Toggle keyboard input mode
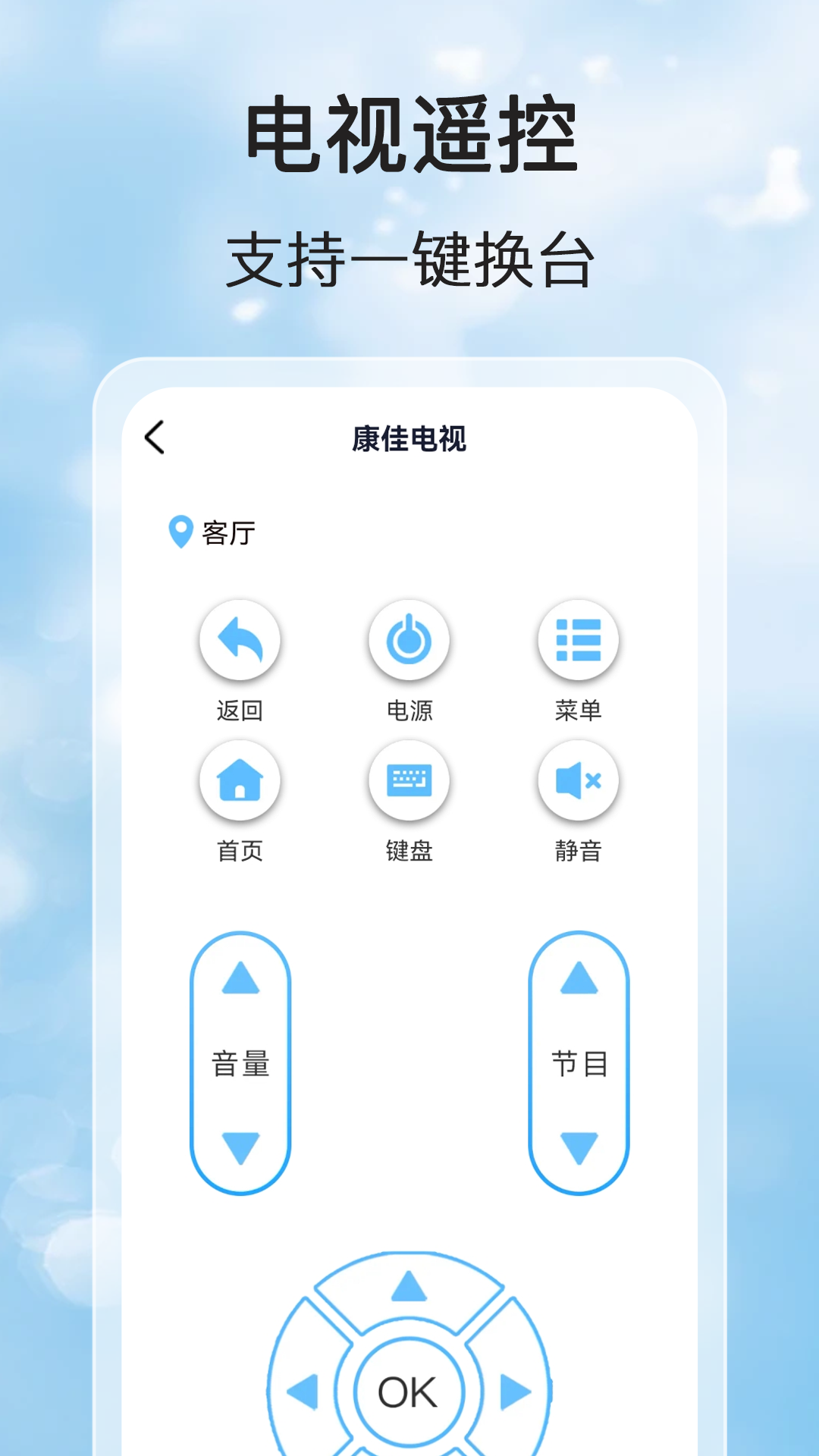This screenshot has width=819, height=1456. point(409,781)
